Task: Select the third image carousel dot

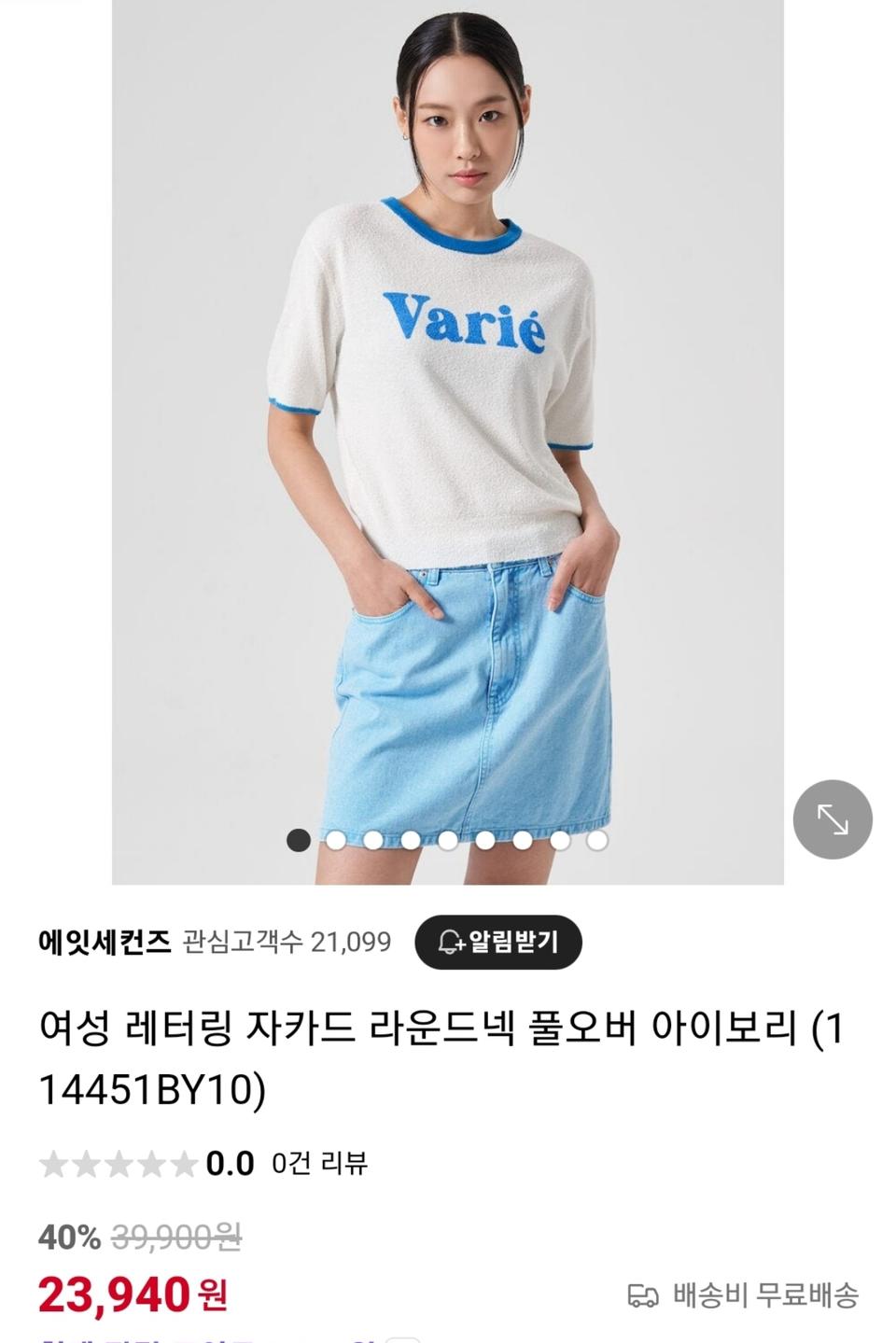Action: pyautogui.click(x=375, y=841)
